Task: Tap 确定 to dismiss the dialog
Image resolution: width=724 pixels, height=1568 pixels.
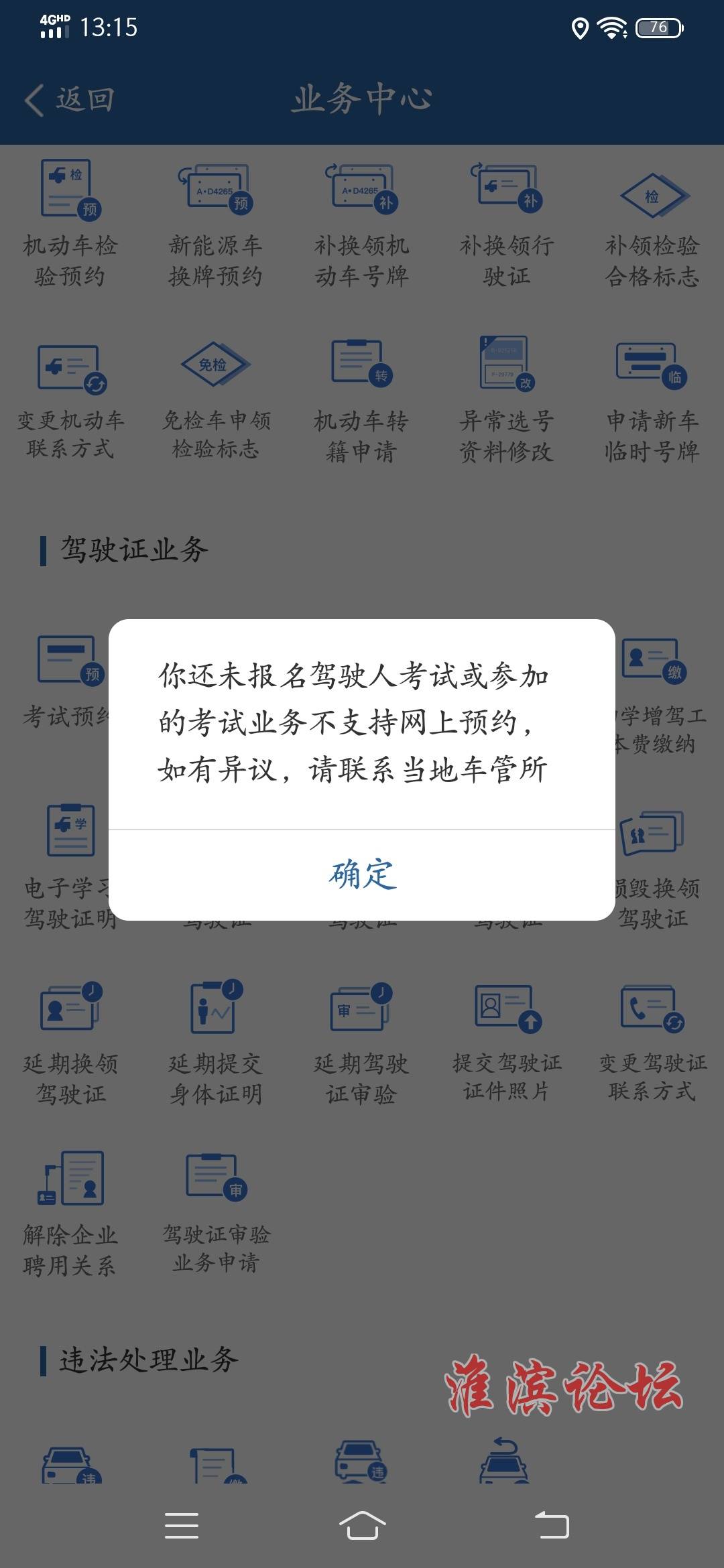Action: 362,874
